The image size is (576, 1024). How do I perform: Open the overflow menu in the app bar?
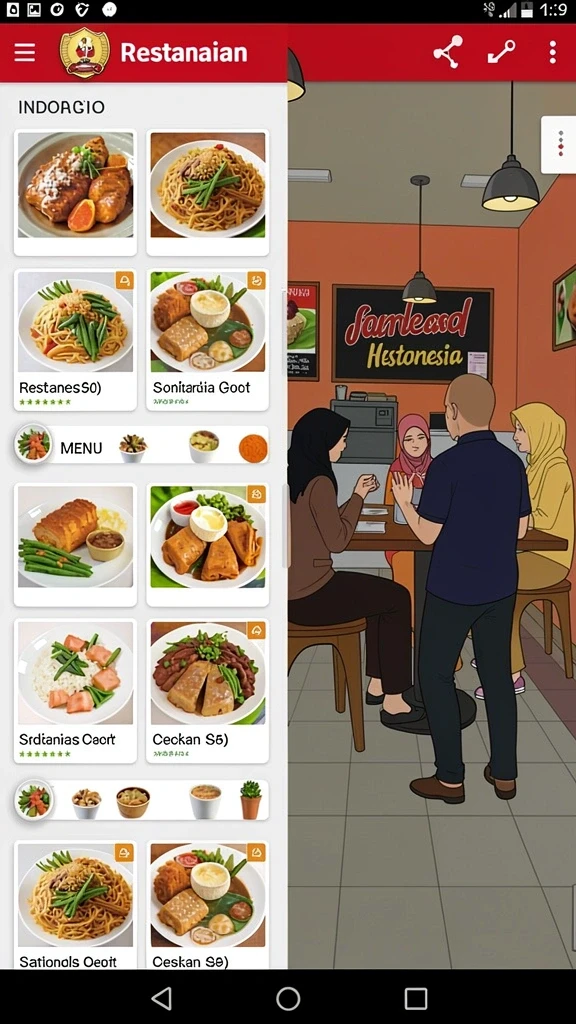pos(552,52)
